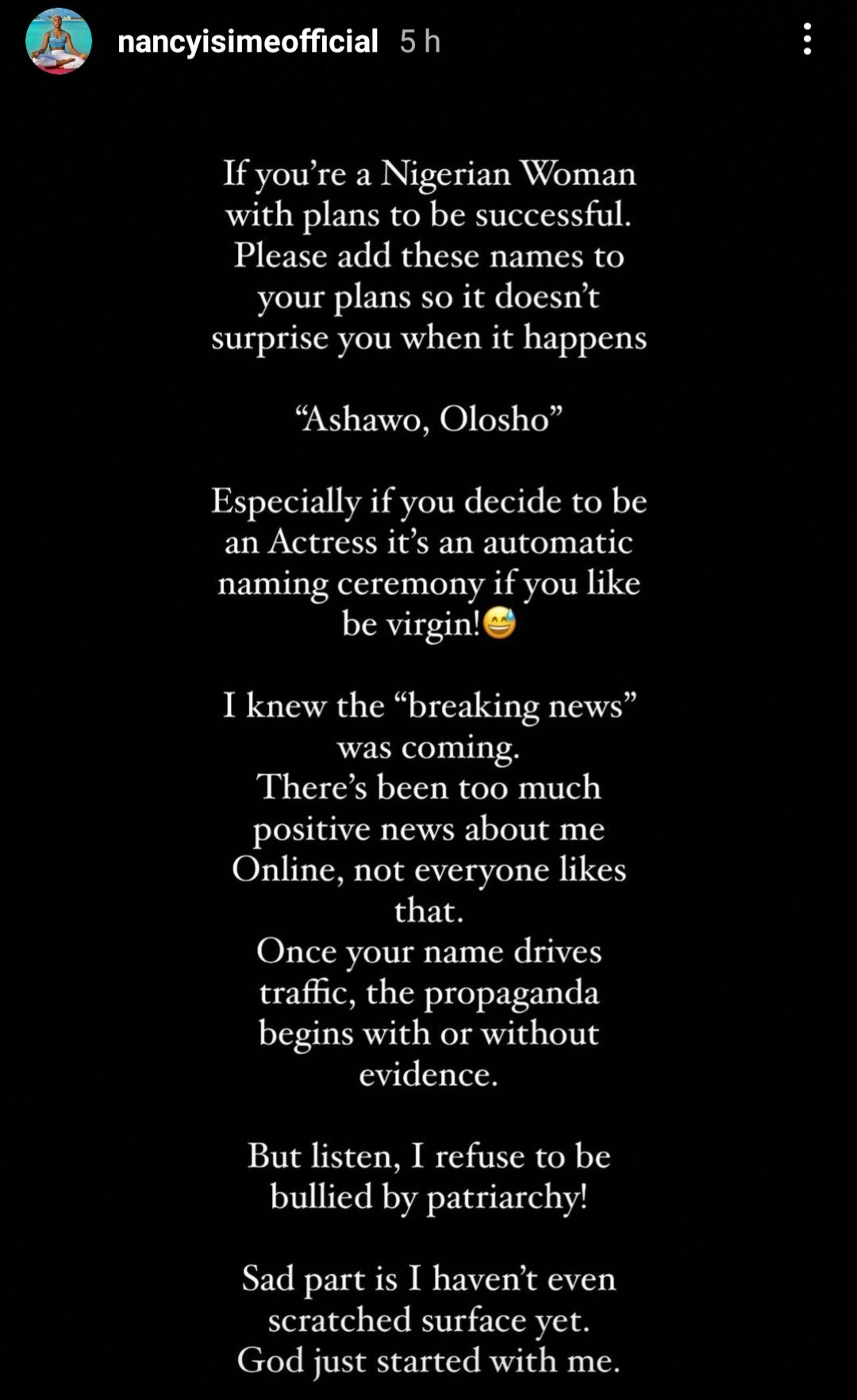Open the three-dot story options menu
857x1400 pixels.
[x=807, y=39]
